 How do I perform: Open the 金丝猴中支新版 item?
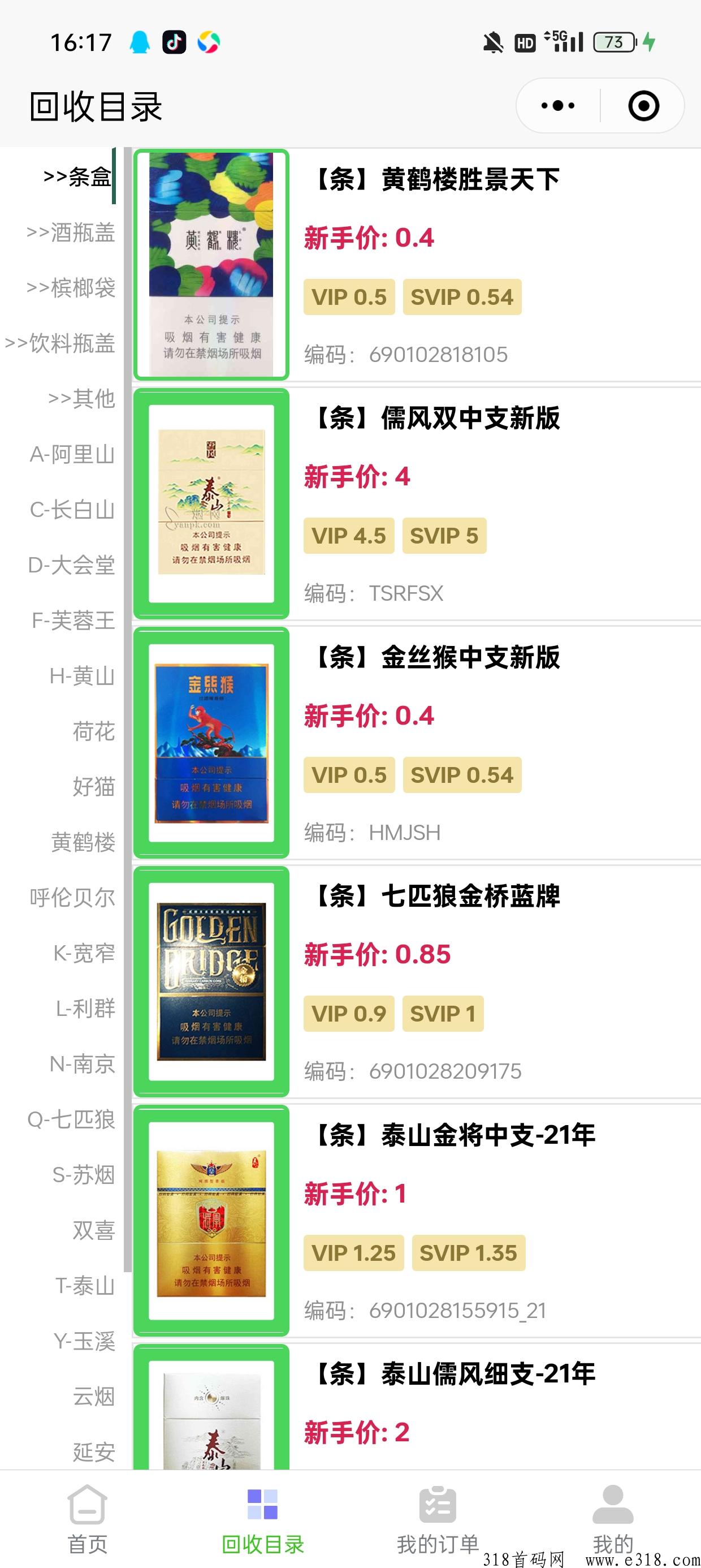(x=417, y=743)
